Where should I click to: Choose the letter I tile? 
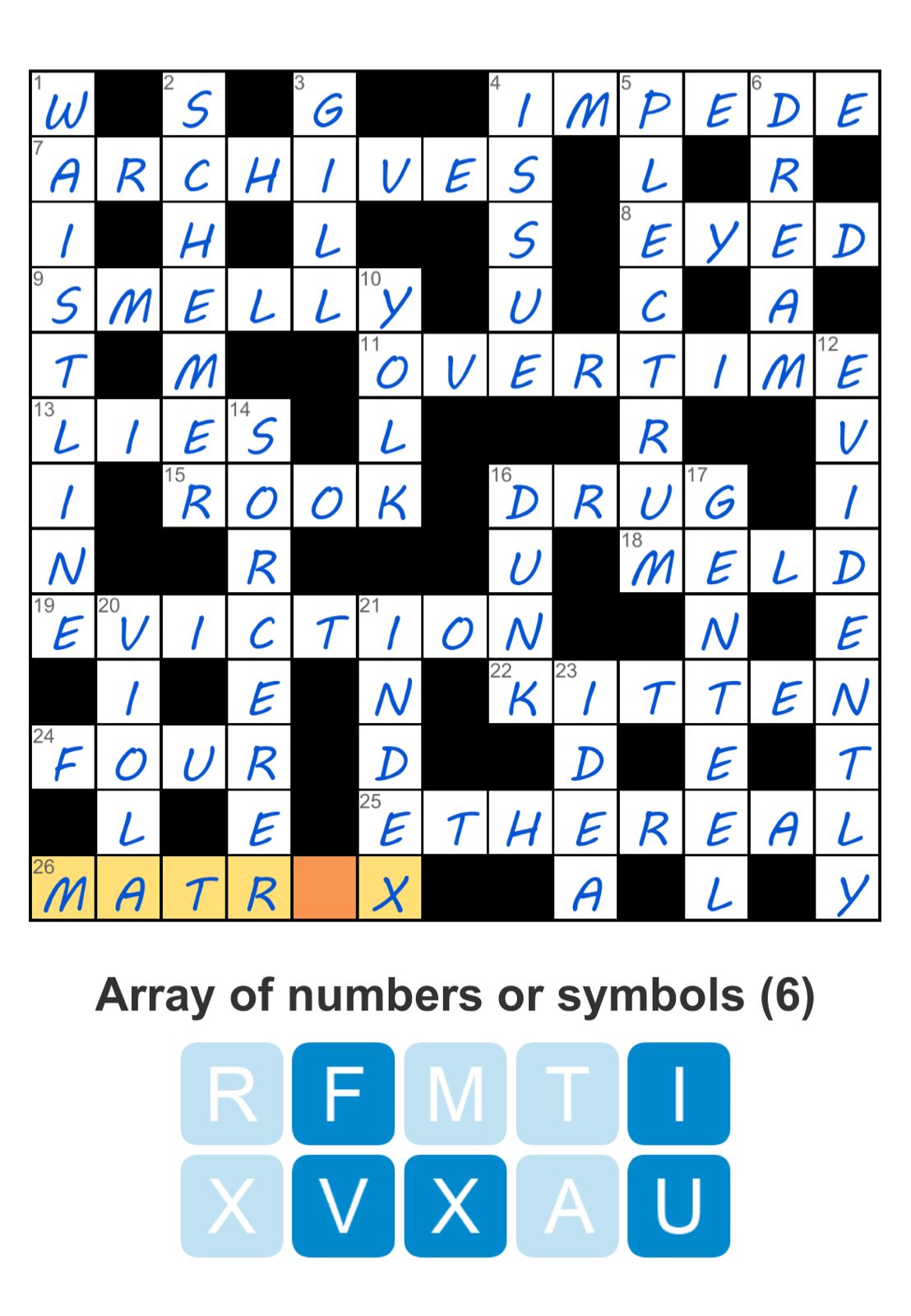[678, 1093]
